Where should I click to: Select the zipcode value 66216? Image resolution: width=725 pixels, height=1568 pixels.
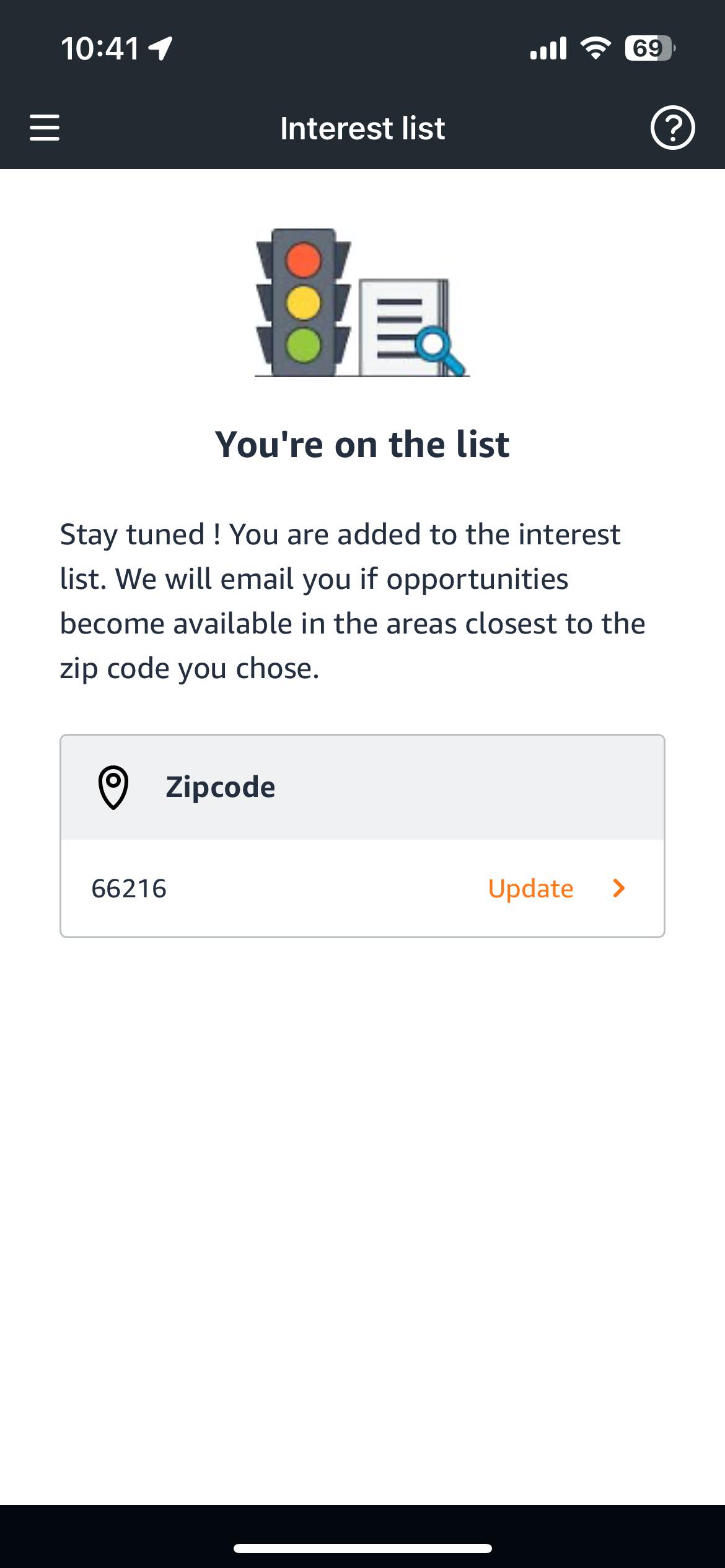[128, 889]
